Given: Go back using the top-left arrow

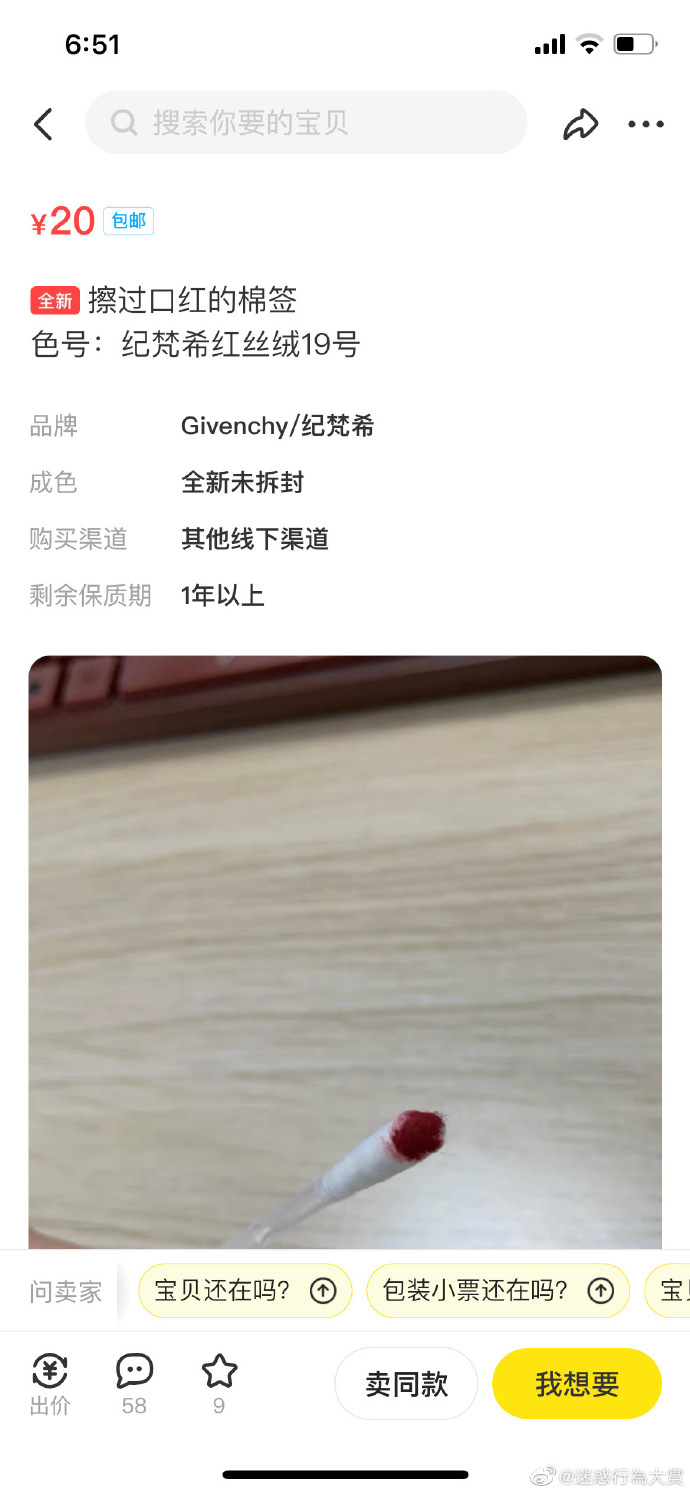Looking at the screenshot, I should [x=43, y=124].
